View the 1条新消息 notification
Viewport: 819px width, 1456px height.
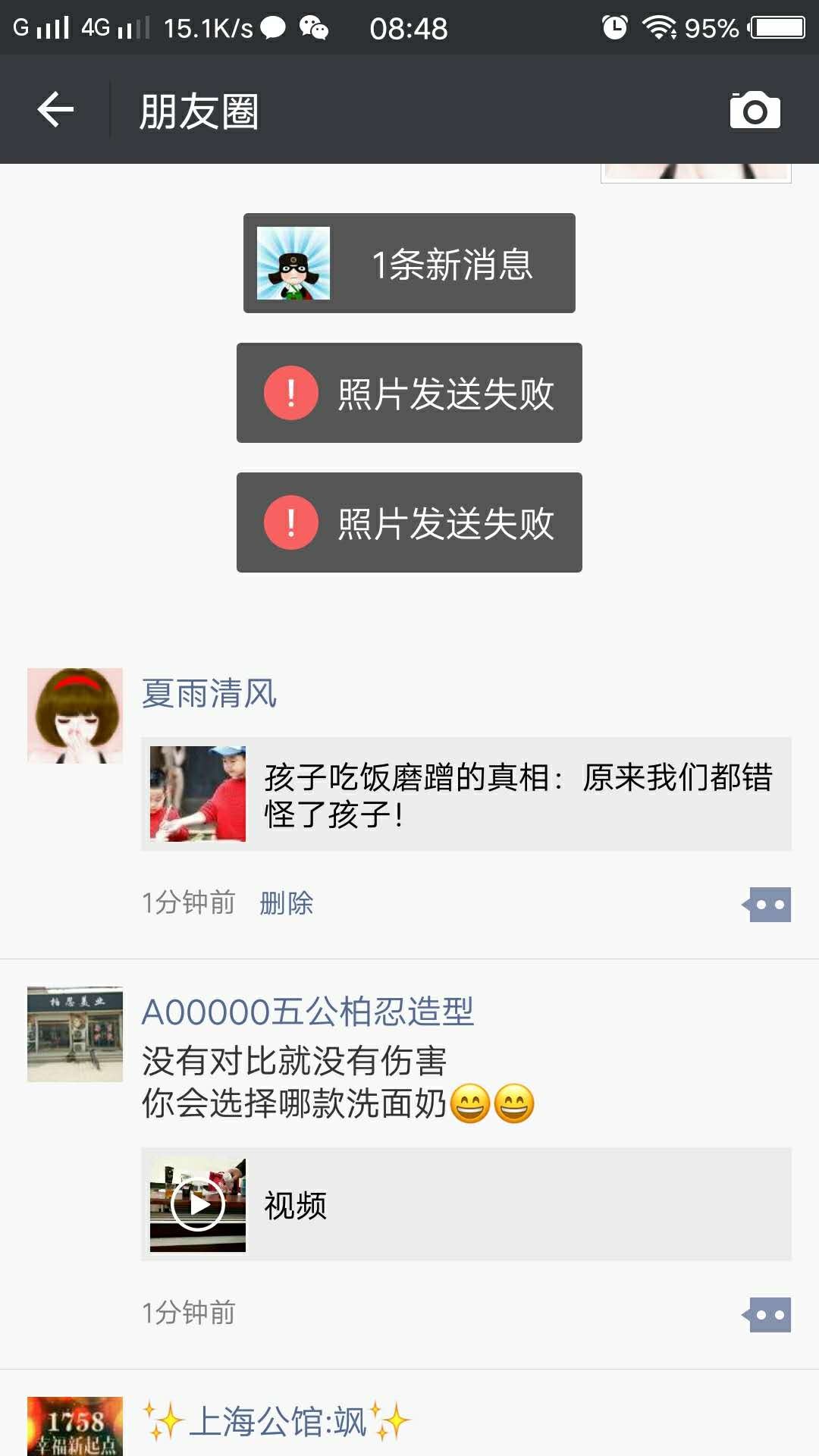point(409,263)
